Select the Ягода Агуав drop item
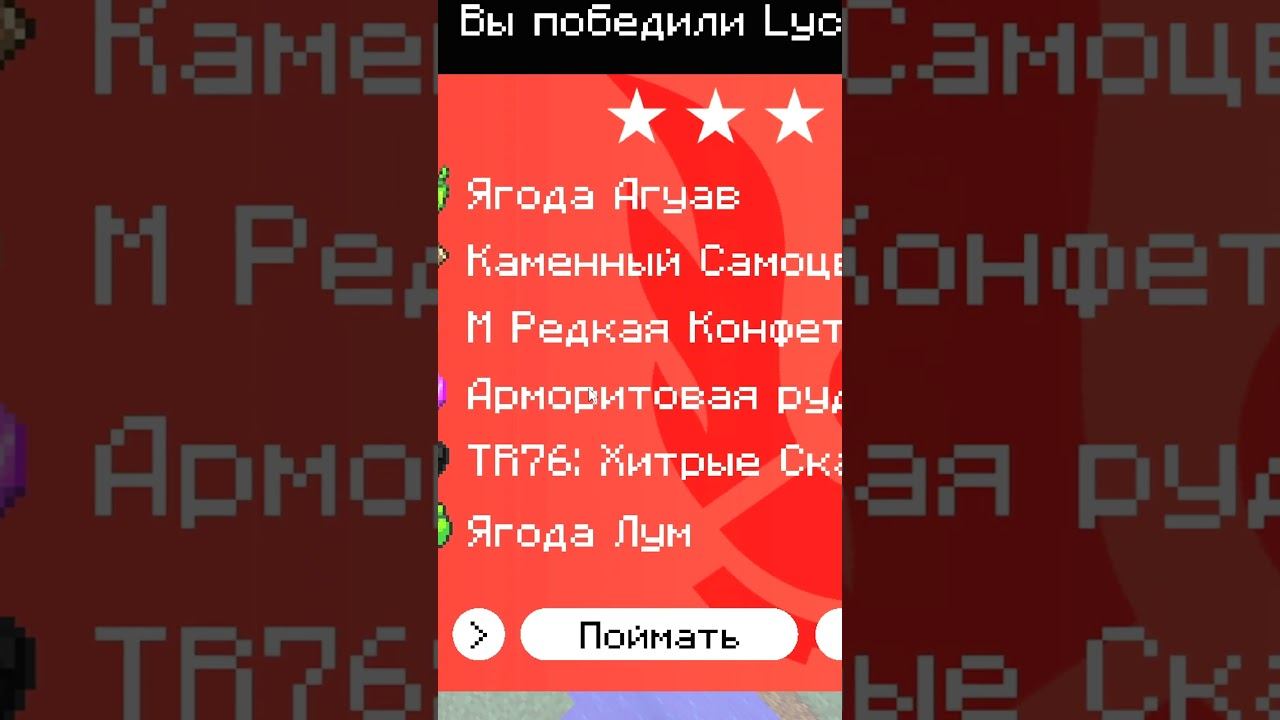Screen dimensions: 1280x720 602,194
